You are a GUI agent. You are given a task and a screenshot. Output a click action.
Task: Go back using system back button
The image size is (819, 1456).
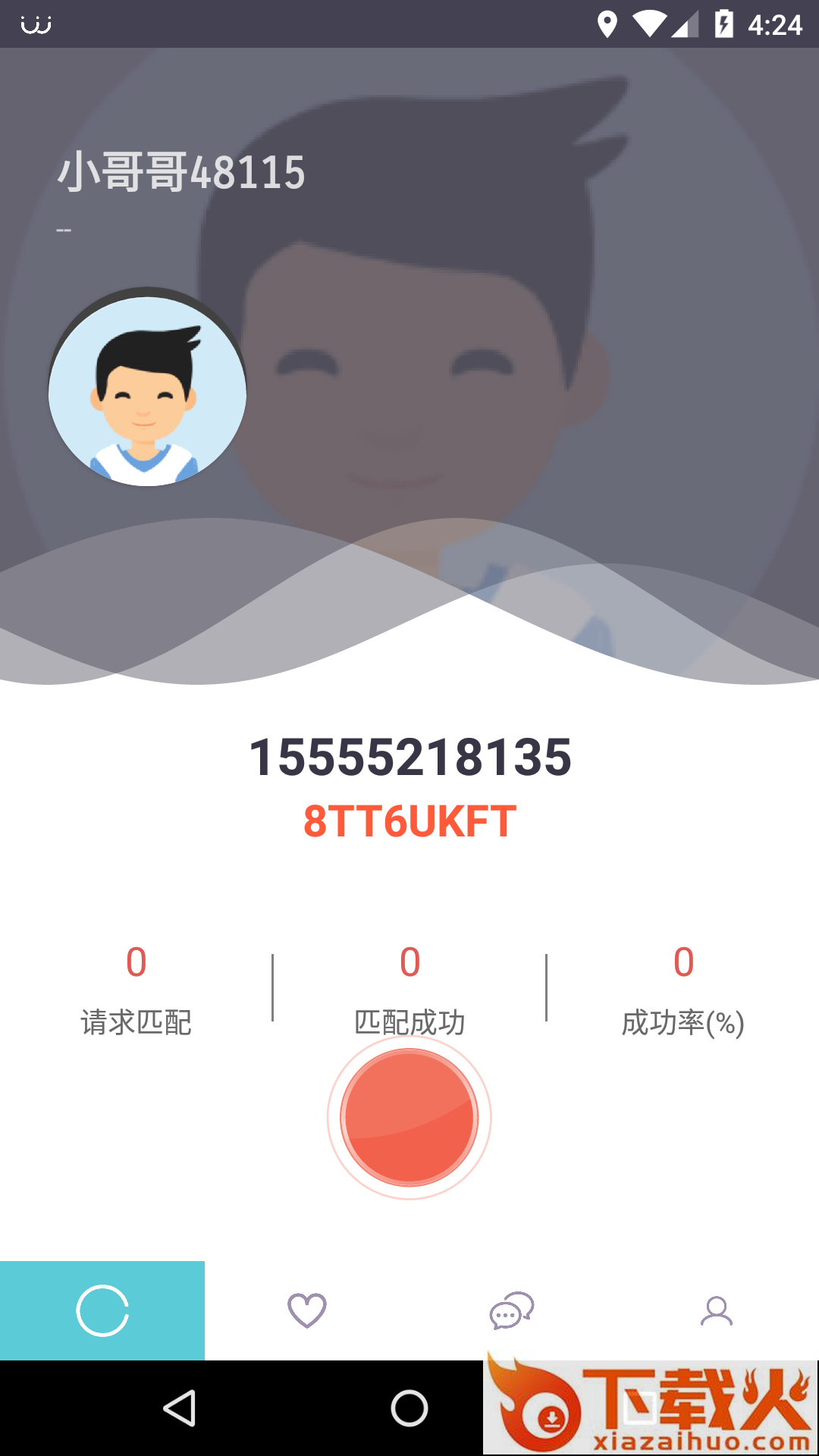point(180,1408)
